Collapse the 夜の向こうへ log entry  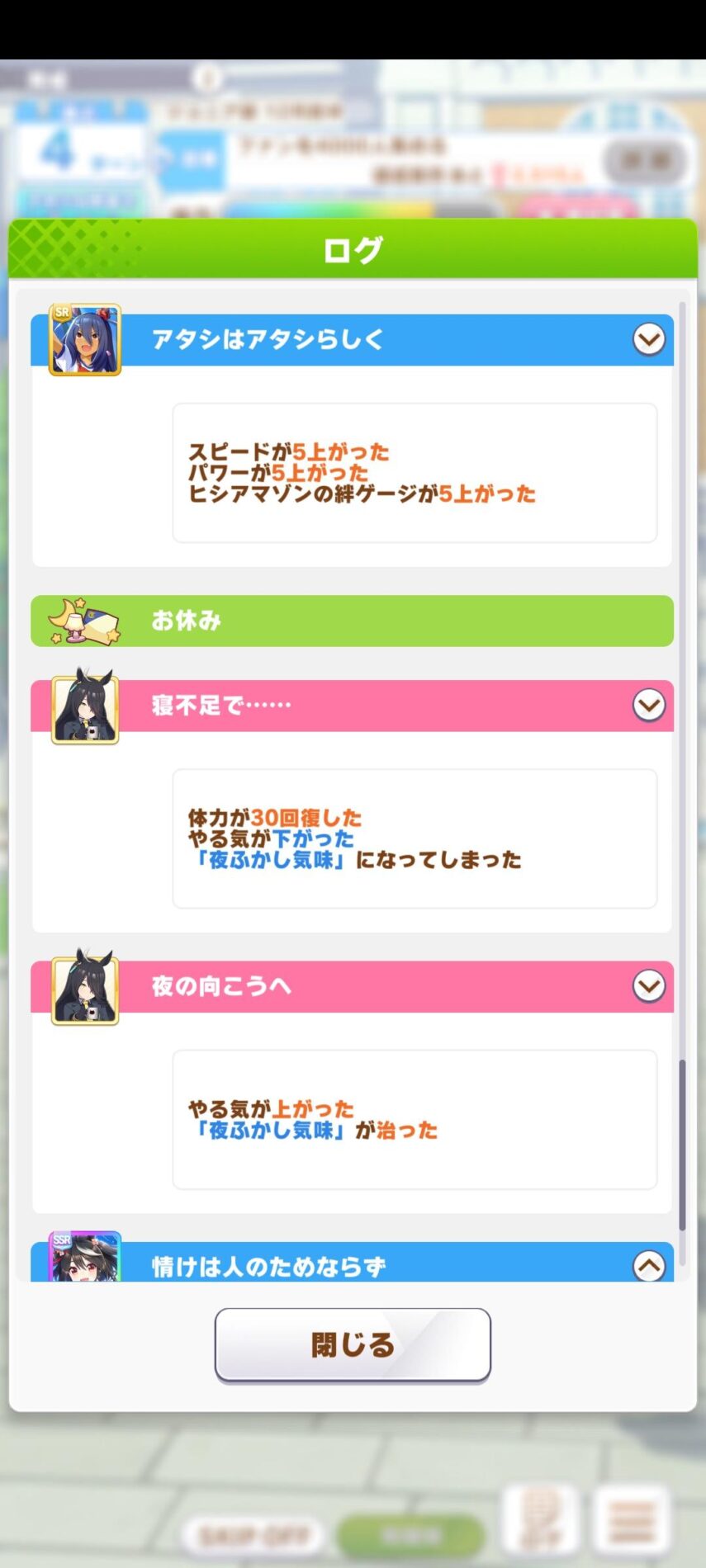pyautogui.click(x=648, y=985)
